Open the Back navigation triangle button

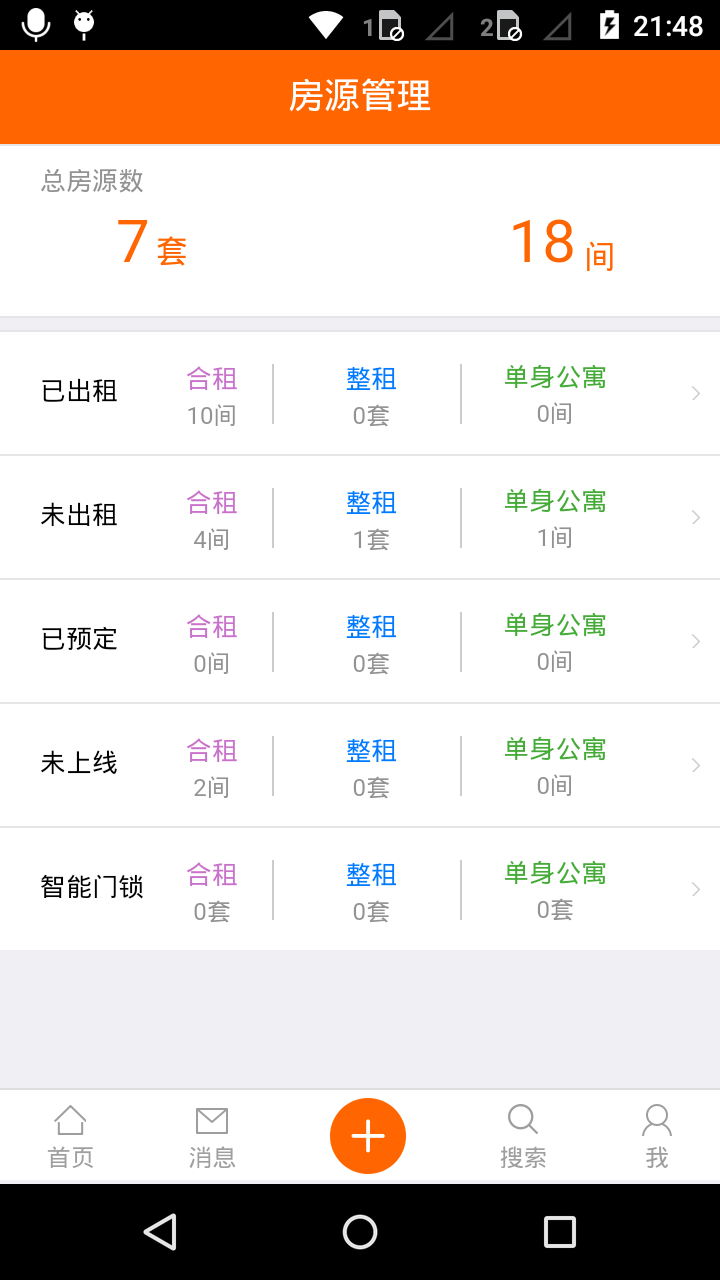click(x=162, y=1232)
